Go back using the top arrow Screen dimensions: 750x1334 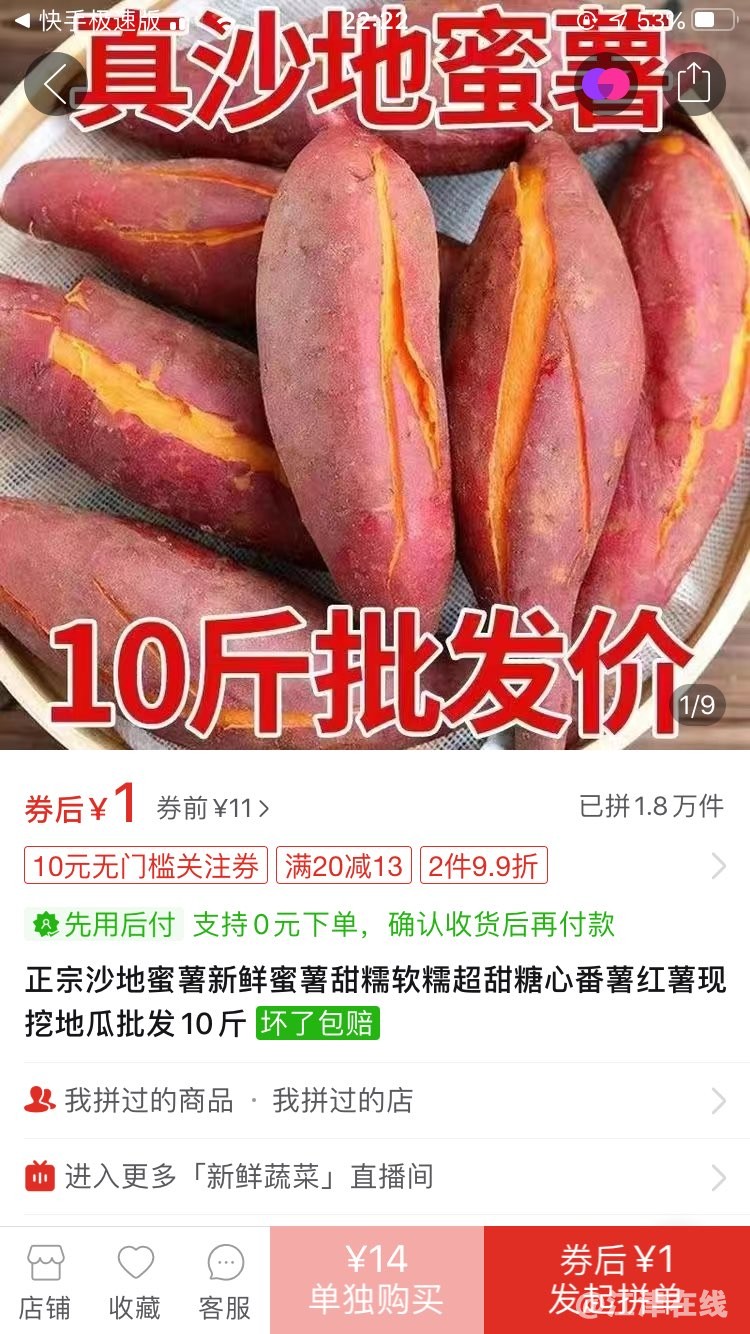(55, 85)
